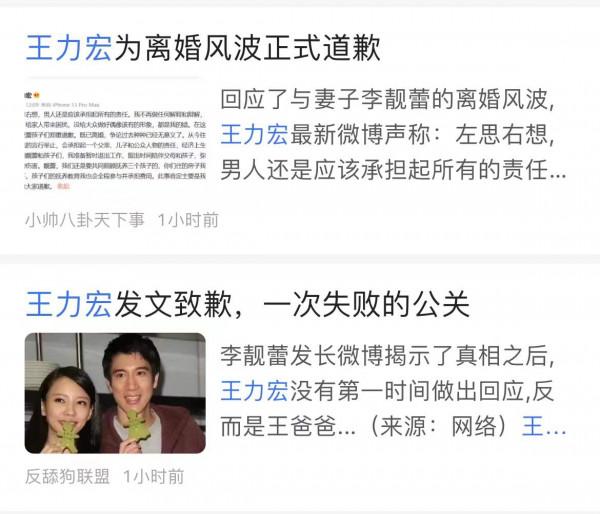Open the article 王力宏发文致歉，一次失败的公关

coord(246,303)
